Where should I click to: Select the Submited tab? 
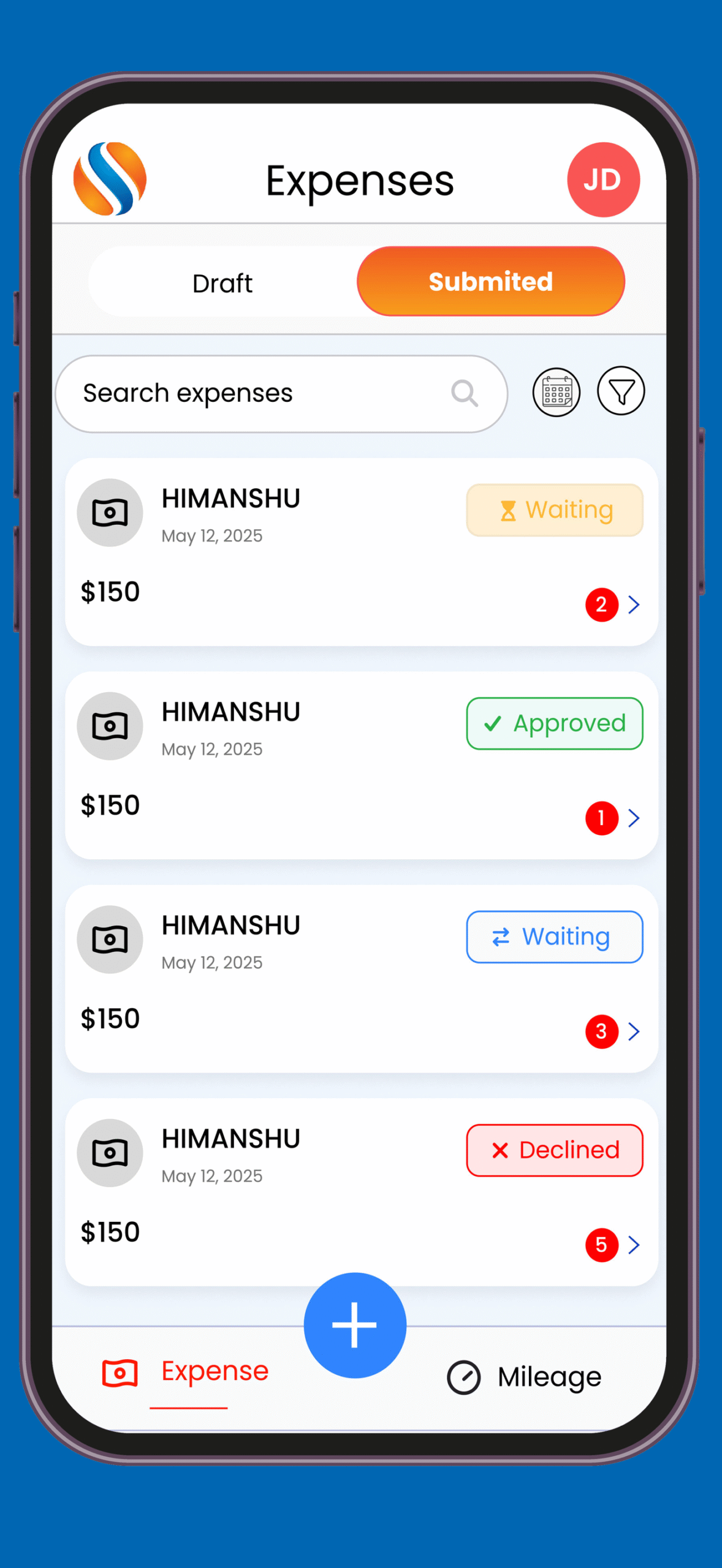pos(490,282)
